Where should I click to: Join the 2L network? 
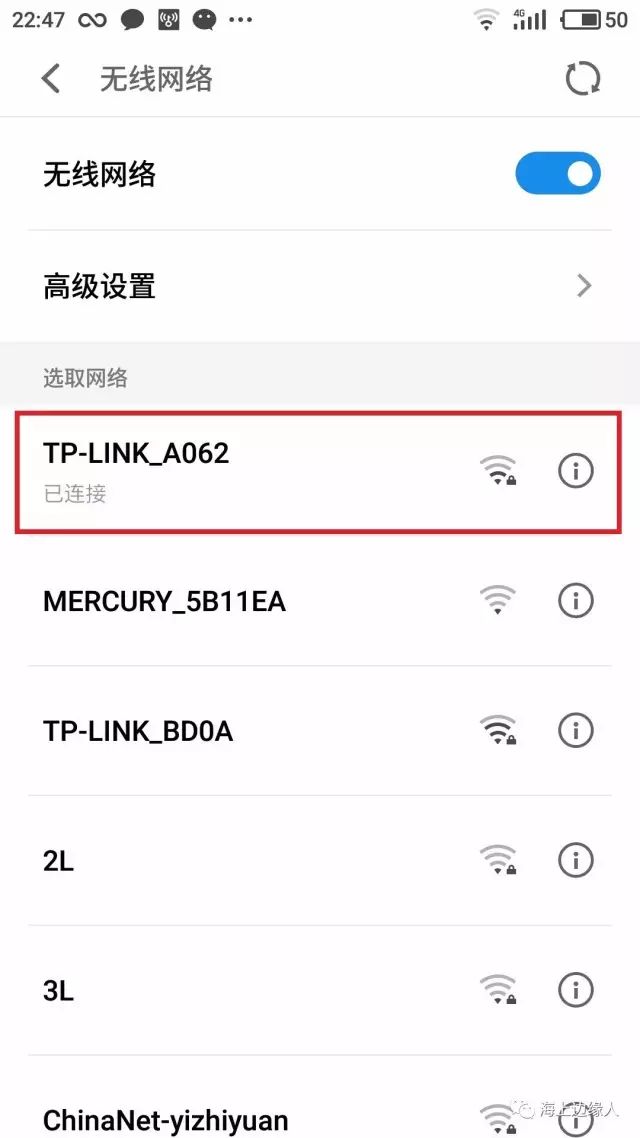240,860
